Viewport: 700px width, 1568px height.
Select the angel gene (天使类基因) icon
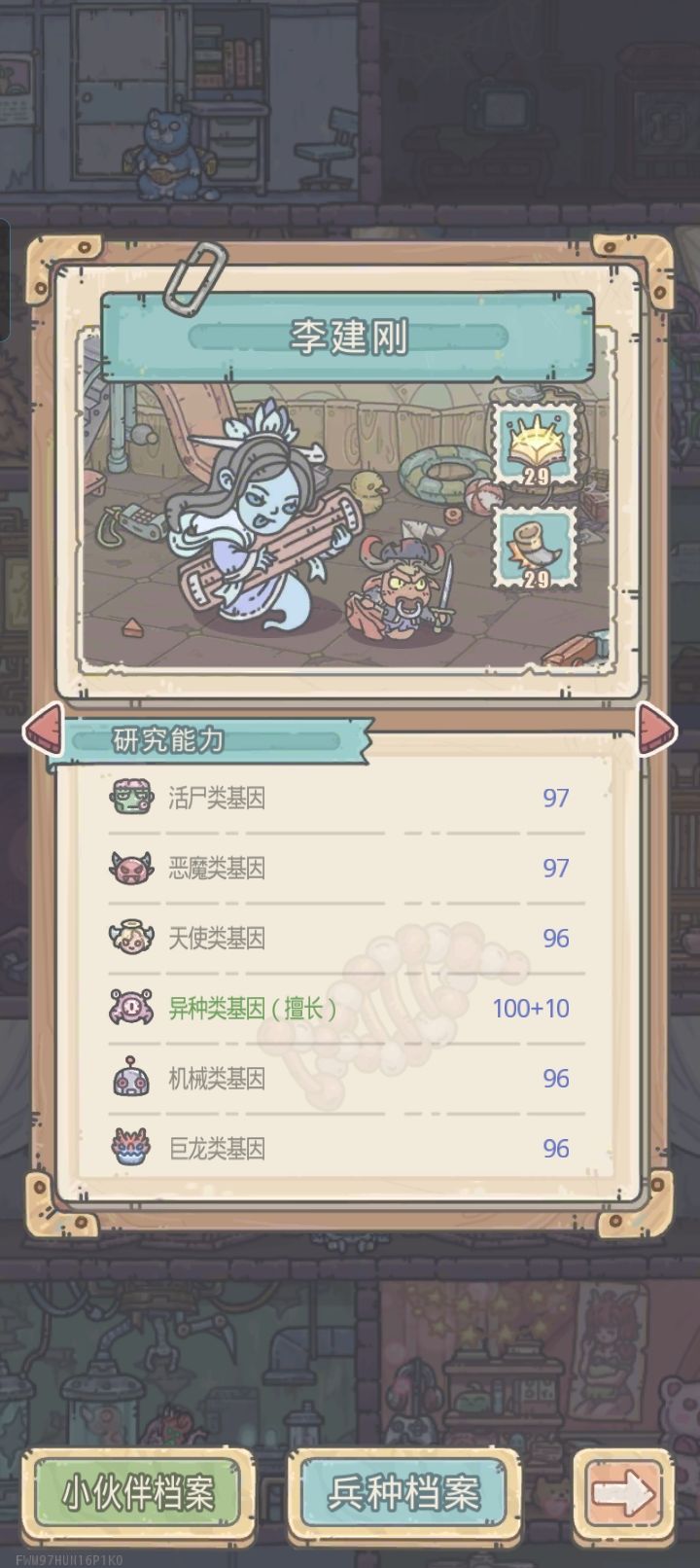[132, 939]
